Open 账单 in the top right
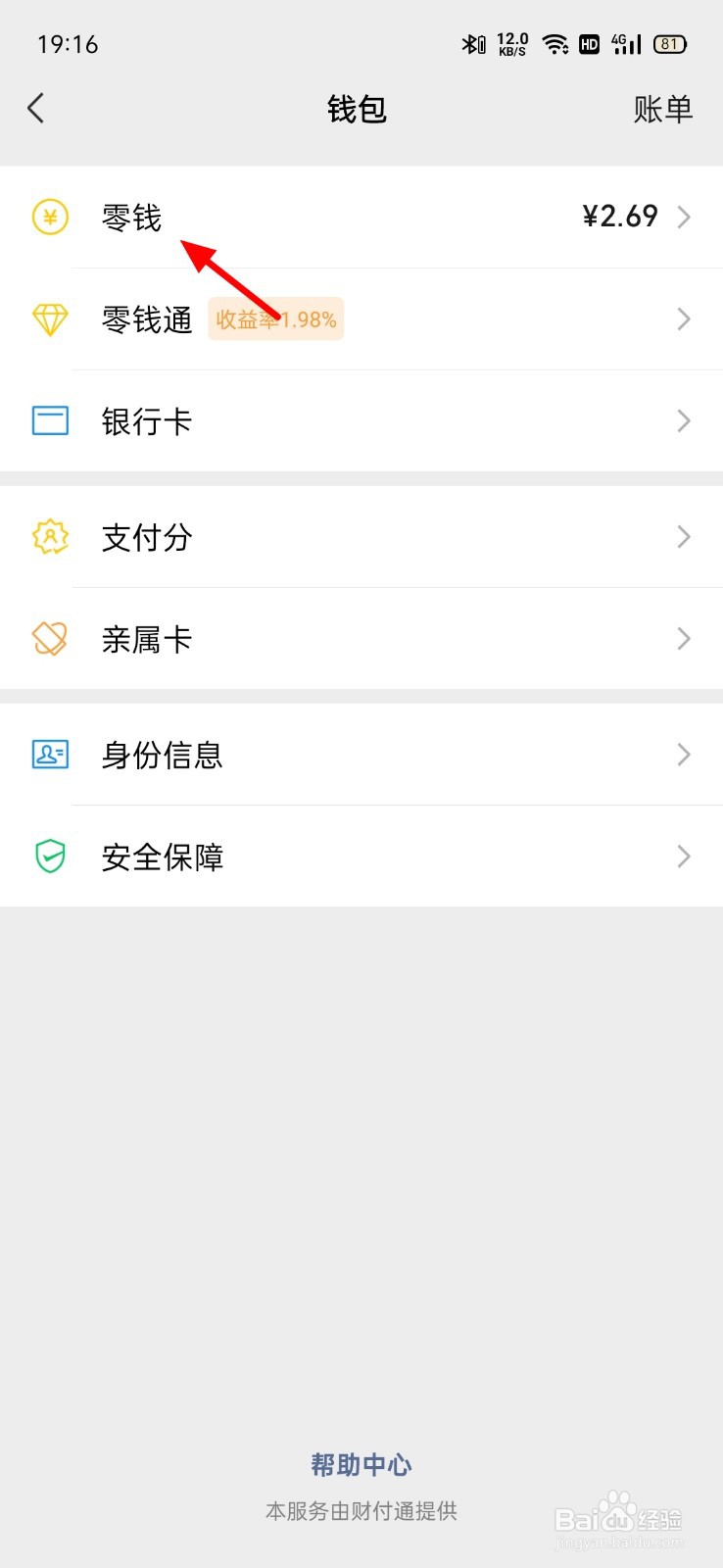Image resolution: width=723 pixels, height=1568 pixels. 663,109
